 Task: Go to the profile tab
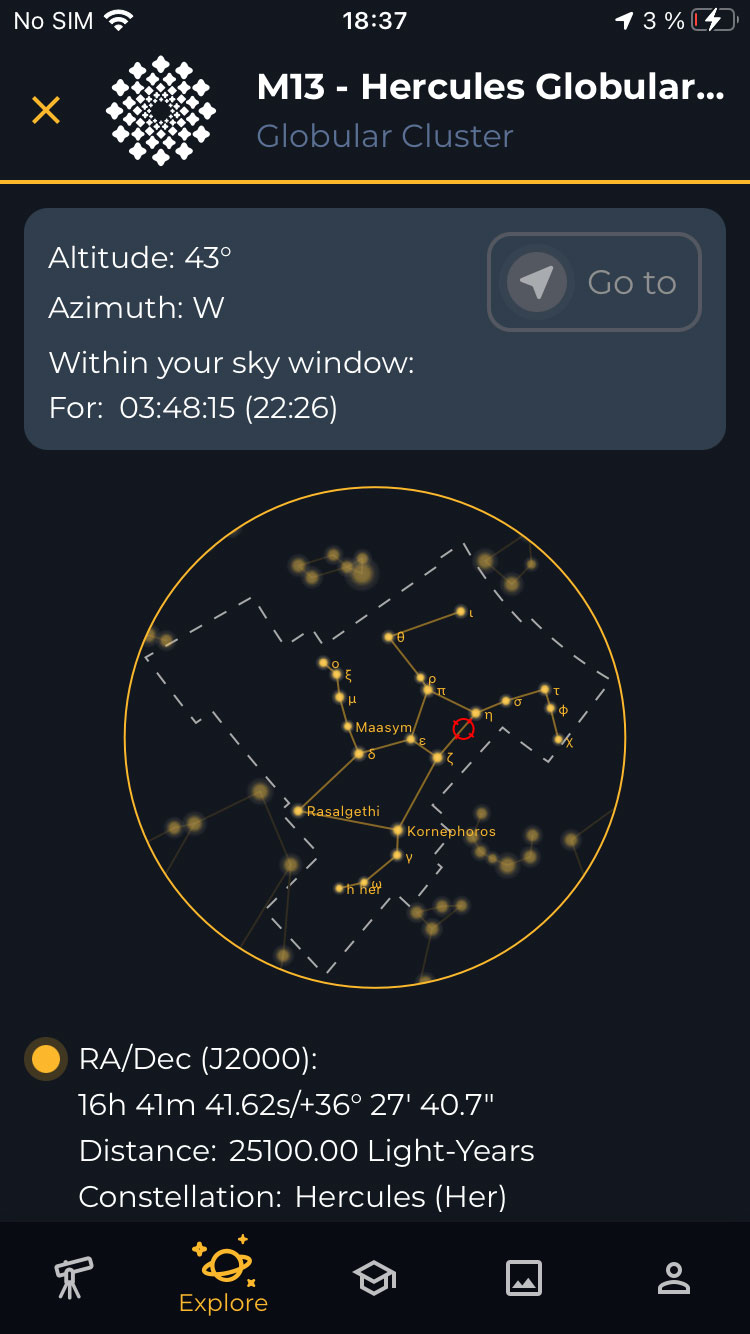pos(674,1278)
